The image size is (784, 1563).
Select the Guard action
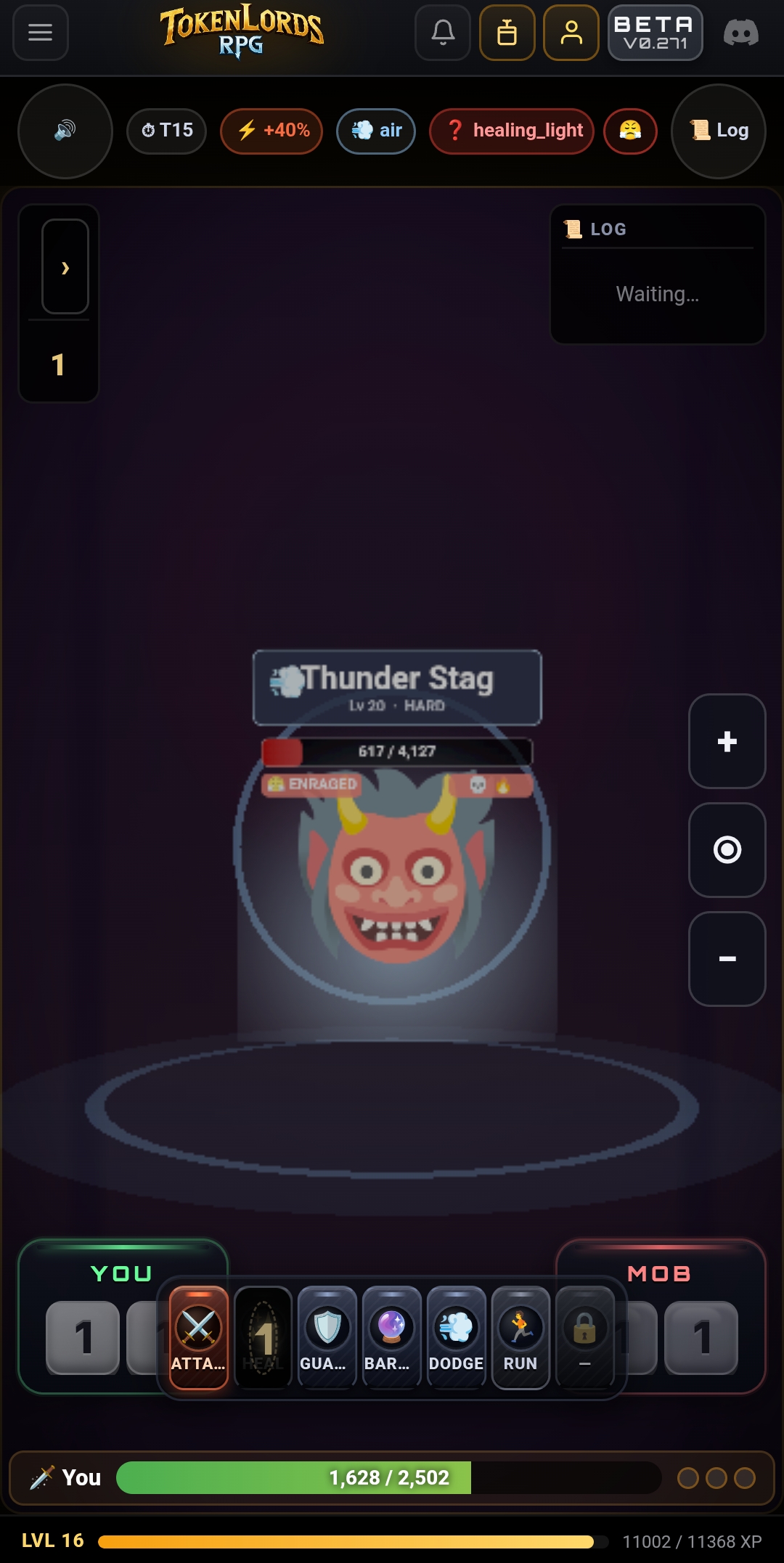coord(327,1337)
